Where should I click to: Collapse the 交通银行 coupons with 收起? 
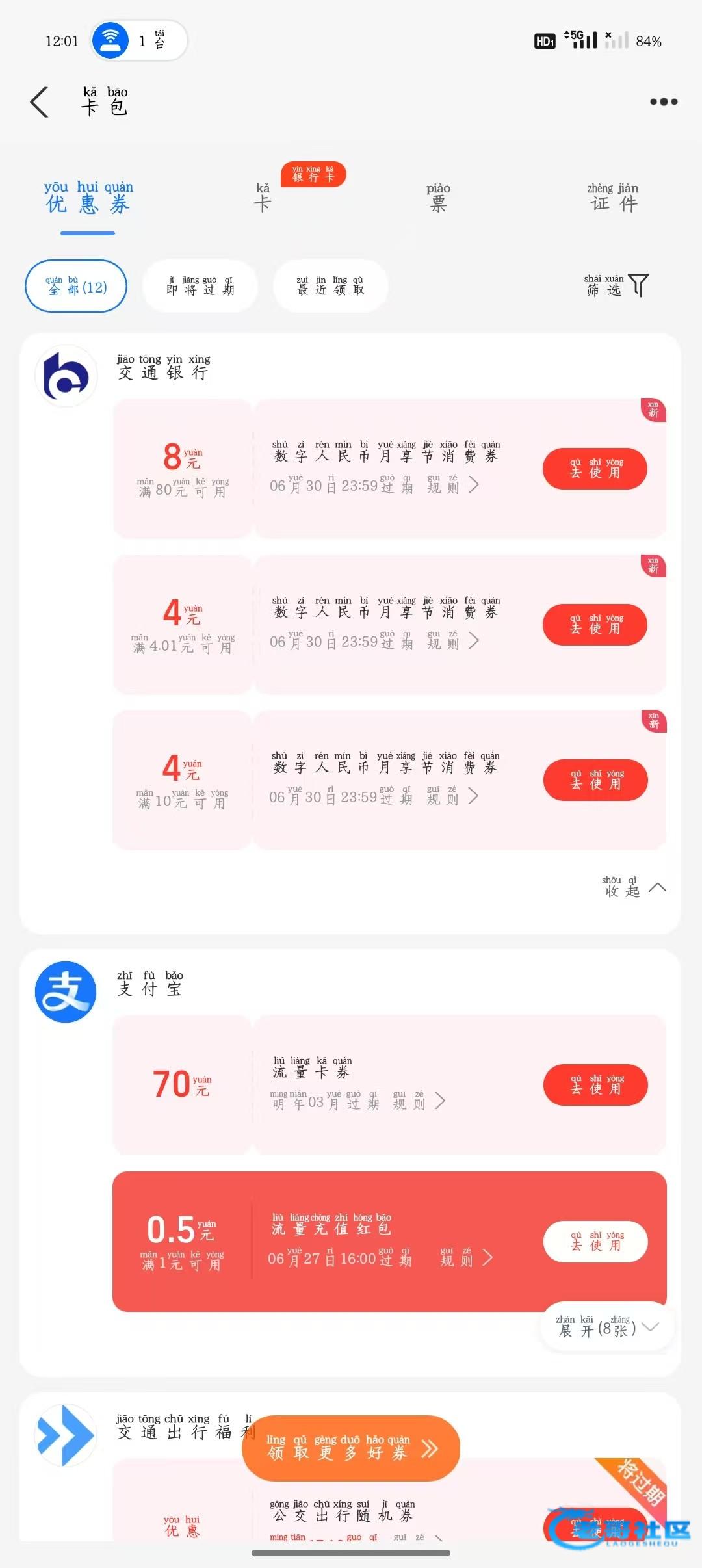[634, 887]
